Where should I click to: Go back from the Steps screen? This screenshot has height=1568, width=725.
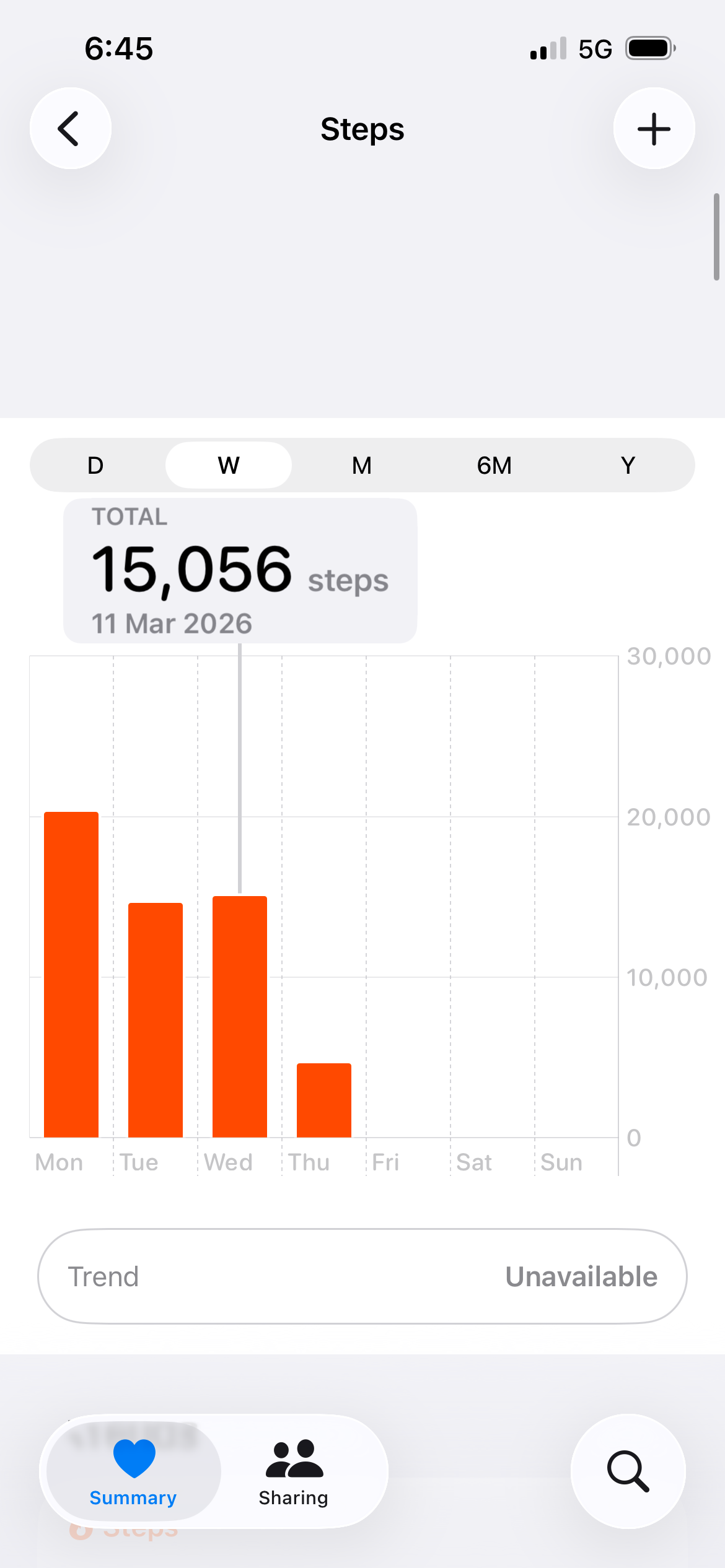point(71,129)
